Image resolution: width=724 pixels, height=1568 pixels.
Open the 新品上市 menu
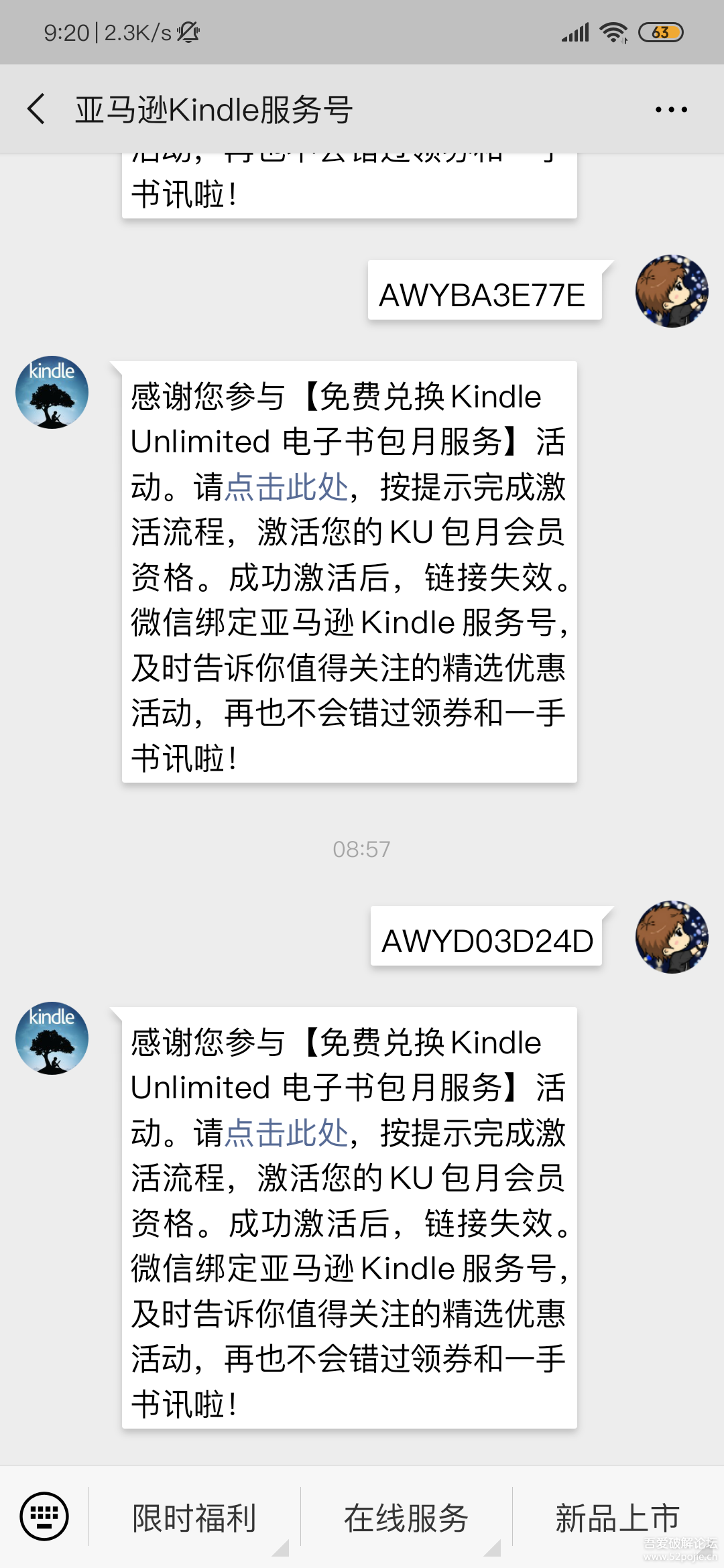click(x=617, y=1518)
